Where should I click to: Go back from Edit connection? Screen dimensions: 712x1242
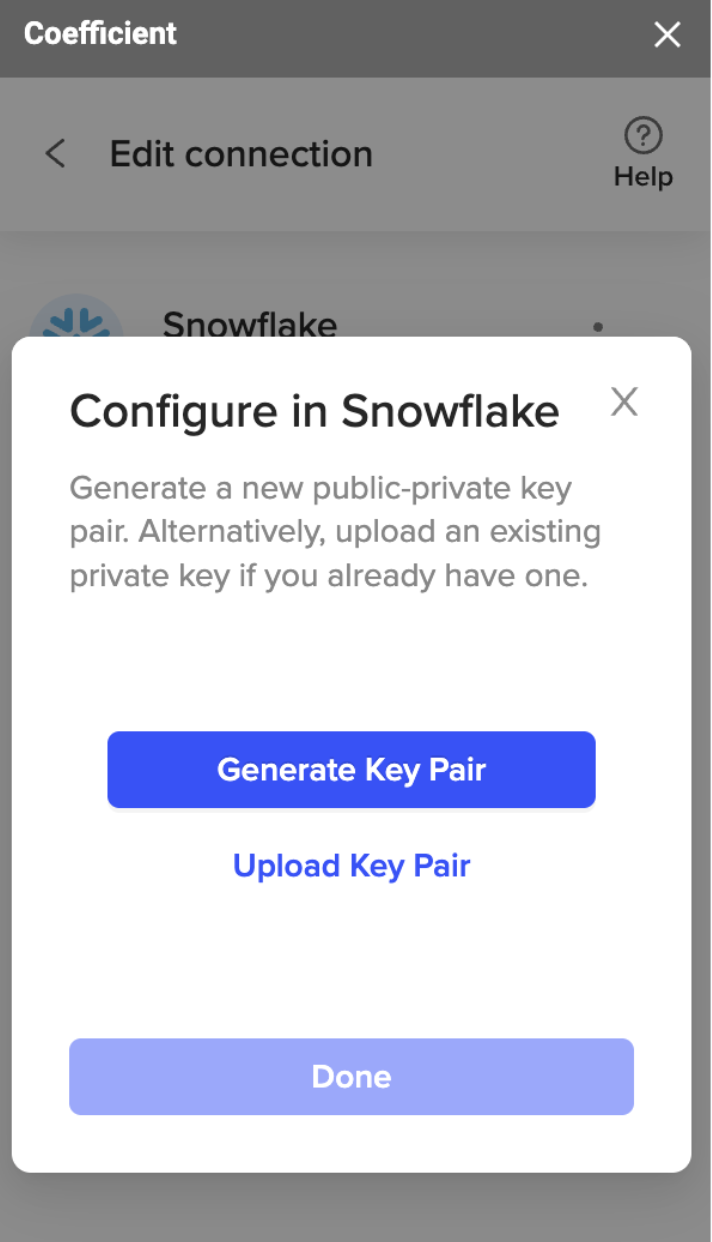(x=56, y=154)
